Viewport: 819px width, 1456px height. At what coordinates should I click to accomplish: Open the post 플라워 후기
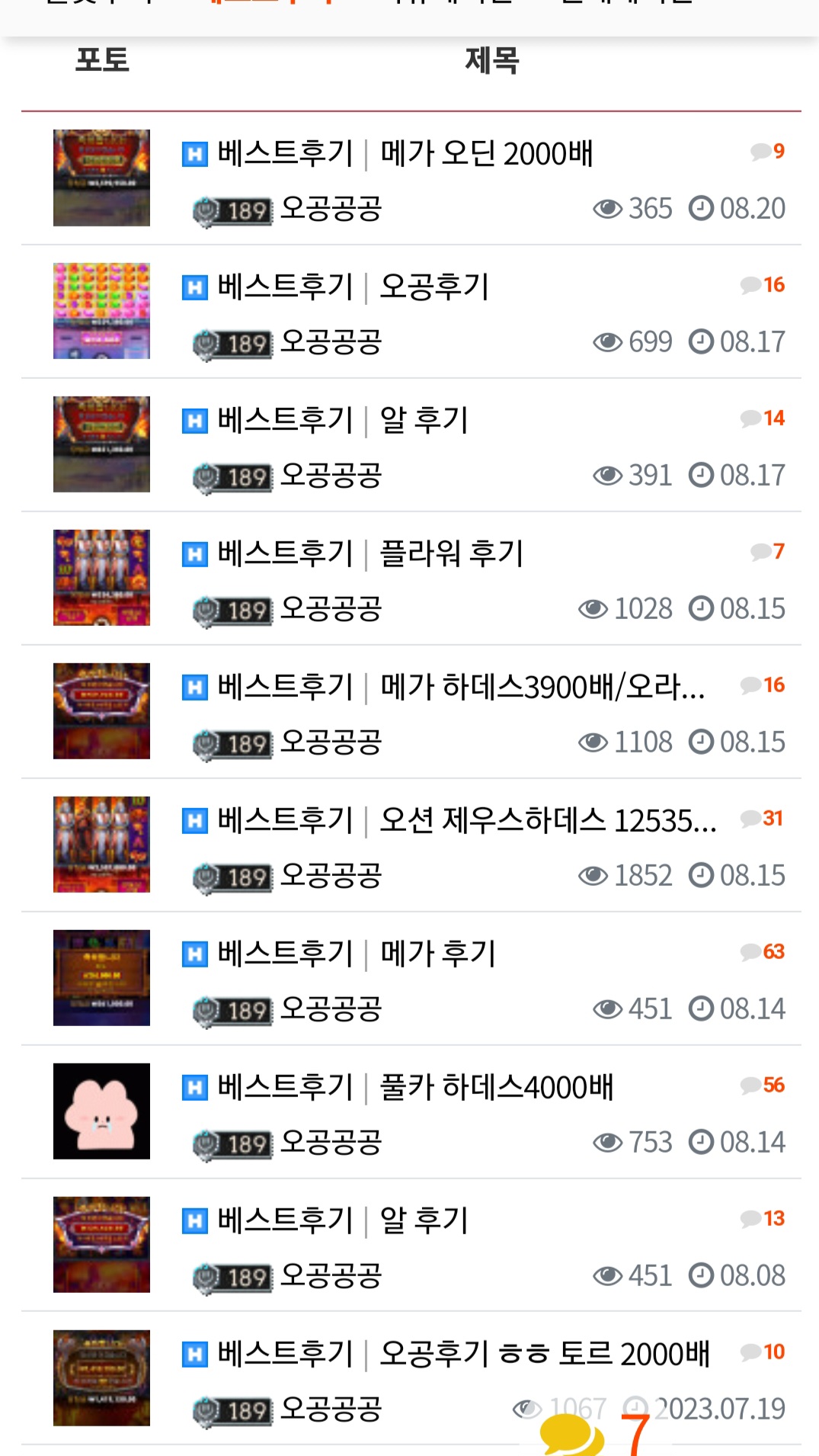coord(452,553)
